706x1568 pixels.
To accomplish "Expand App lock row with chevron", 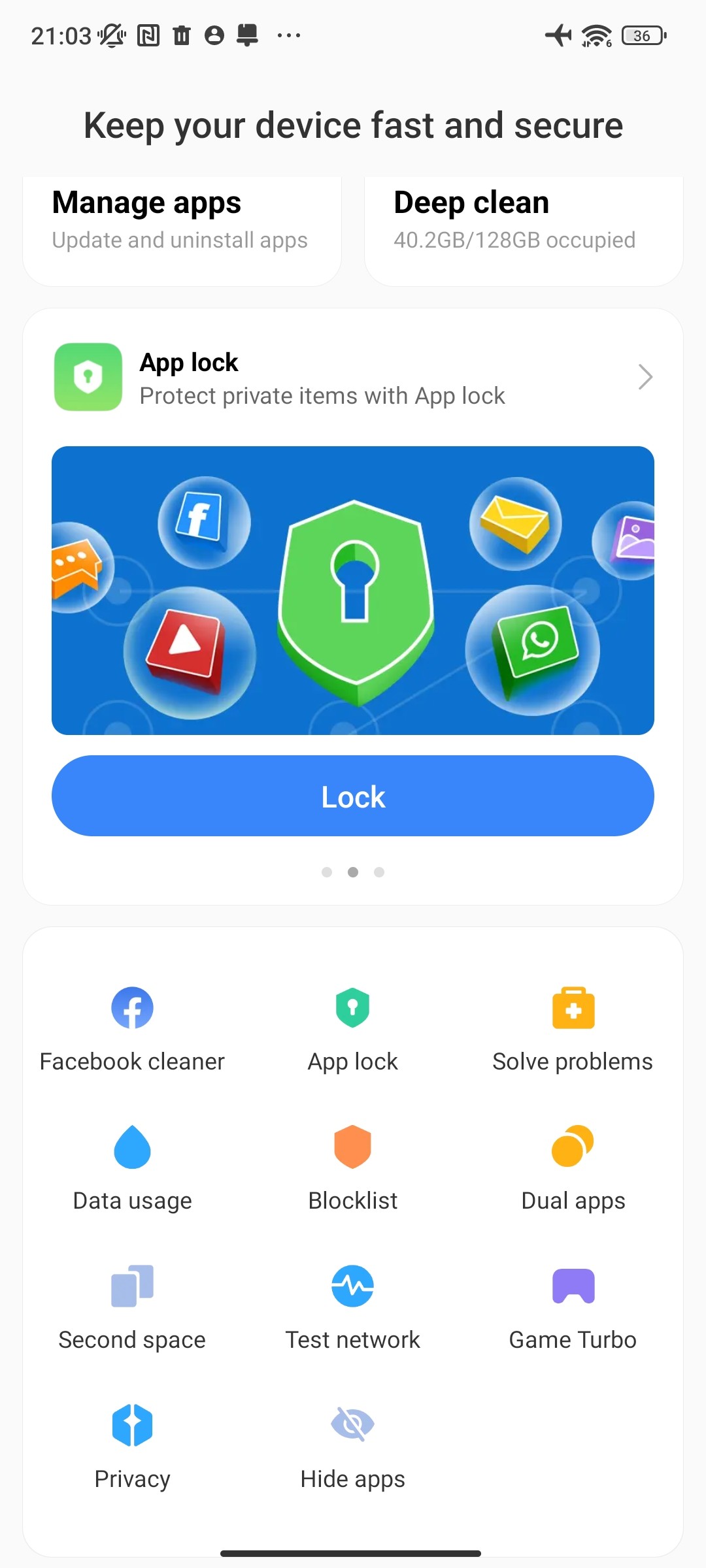I will coord(645,377).
